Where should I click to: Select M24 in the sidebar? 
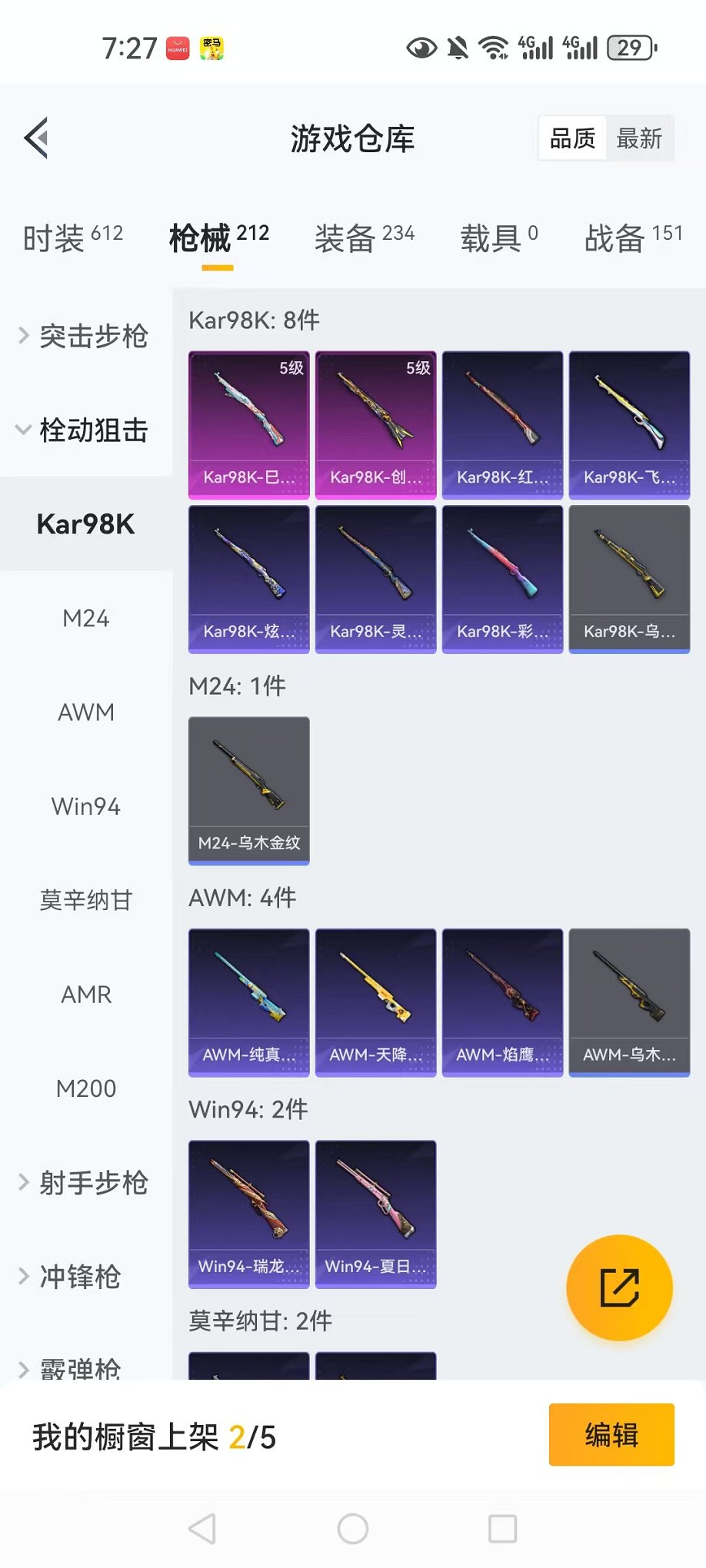[86, 619]
